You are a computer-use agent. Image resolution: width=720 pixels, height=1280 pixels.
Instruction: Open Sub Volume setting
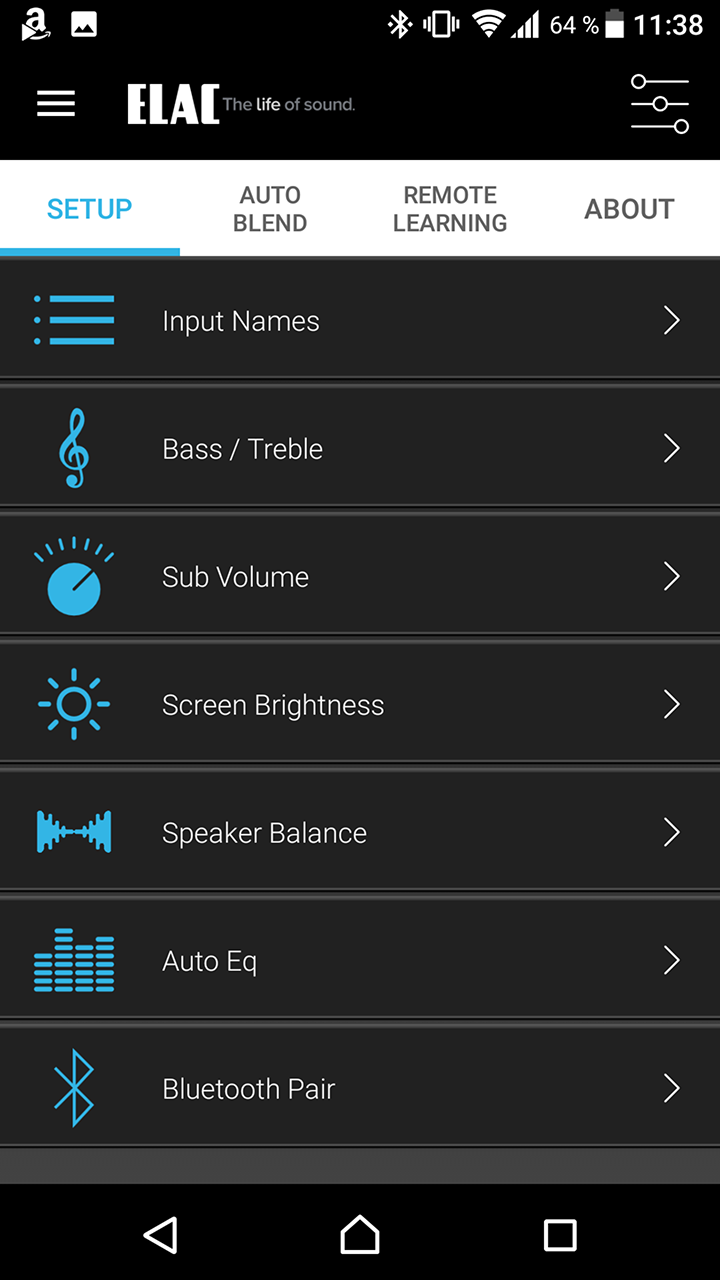360,576
